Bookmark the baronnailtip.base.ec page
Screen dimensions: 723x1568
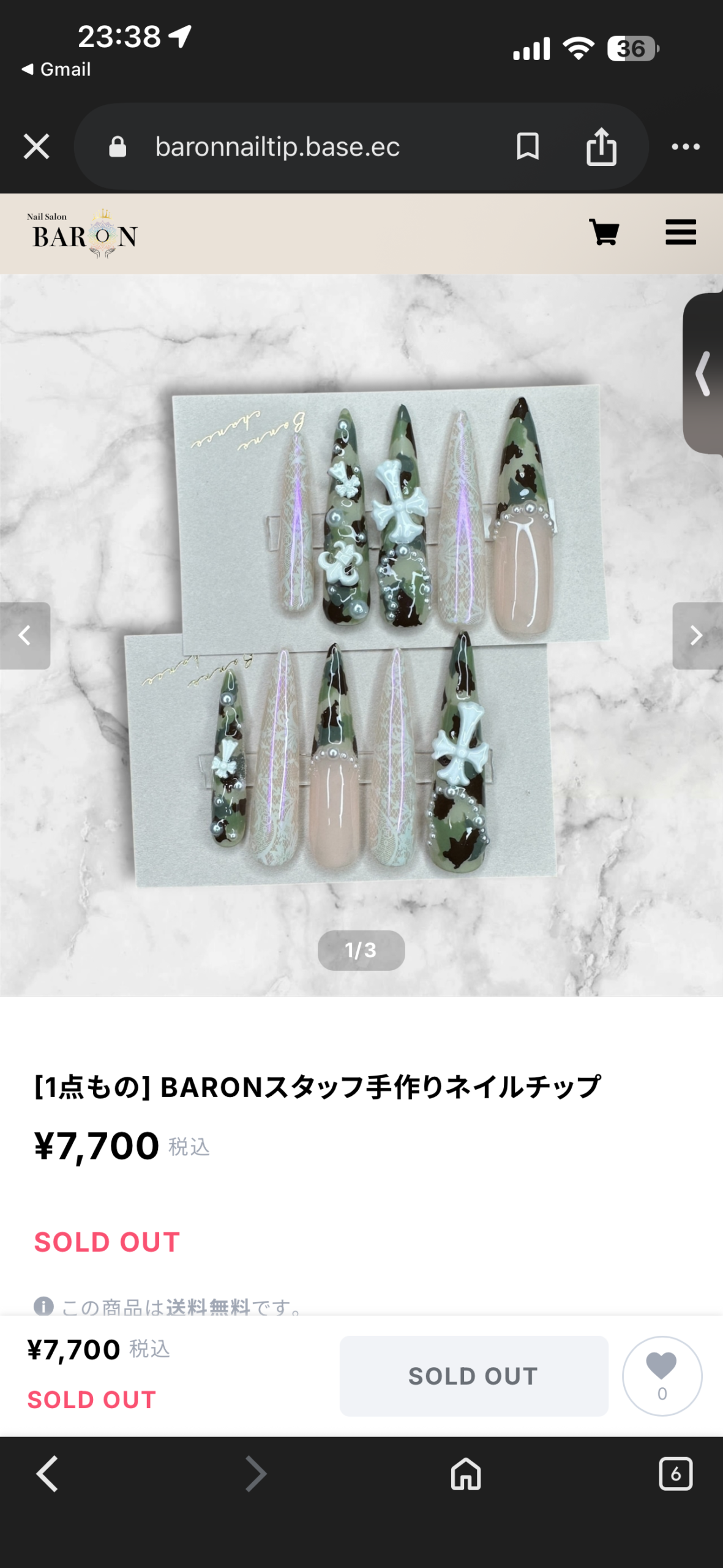click(x=528, y=147)
